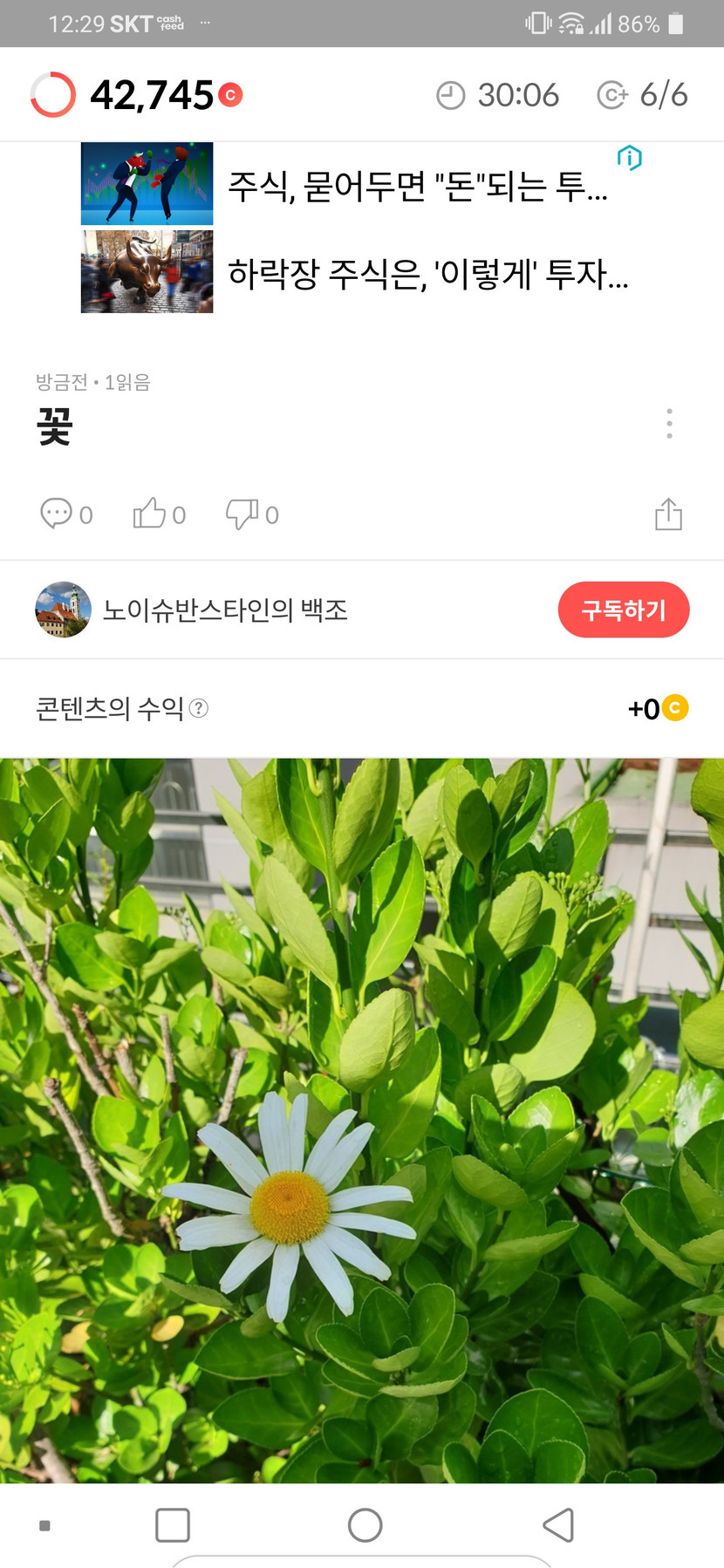This screenshot has width=724, height=1568.
Task: Open the ad 하락장 주식은, '이렇게' 투자…
Action: tap(427, 274)
